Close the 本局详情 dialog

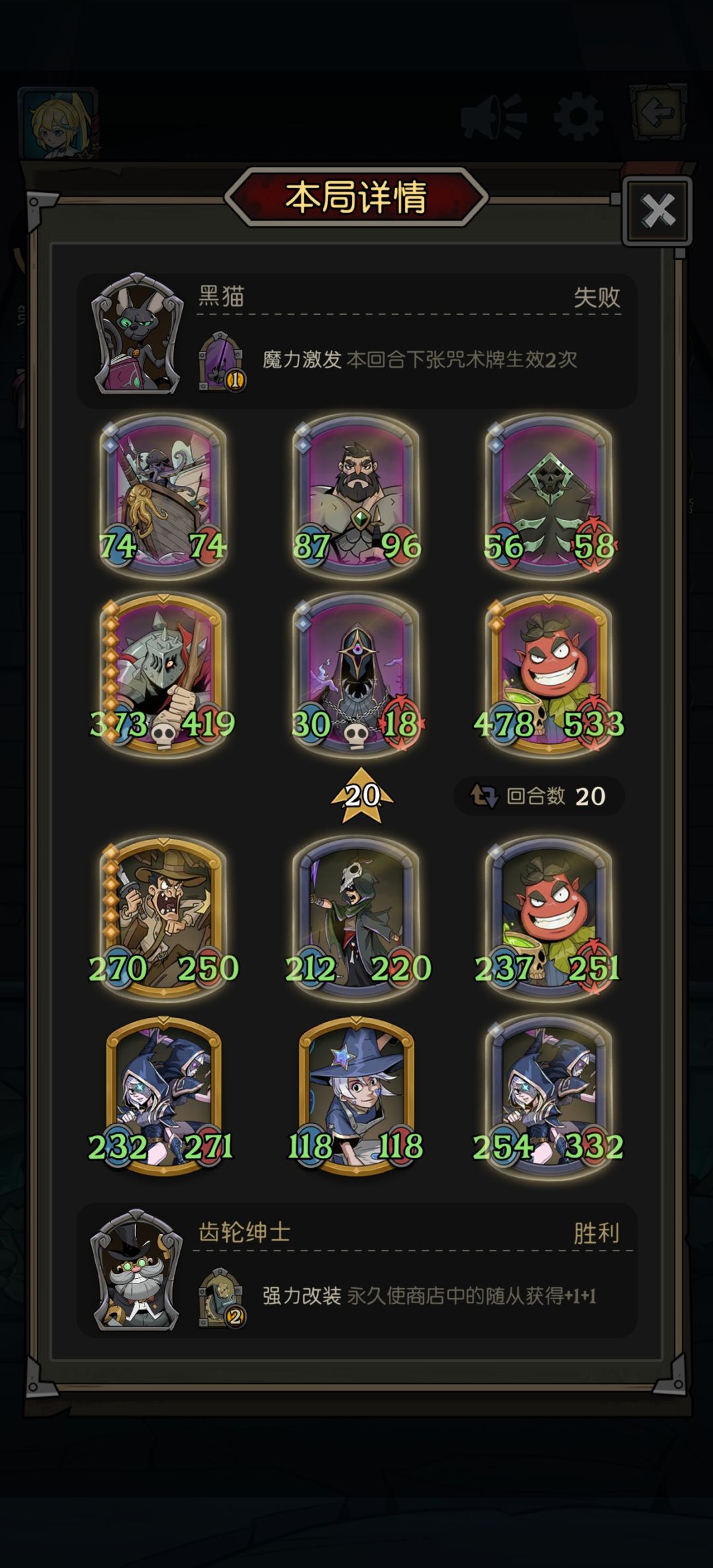coord(658,211)
